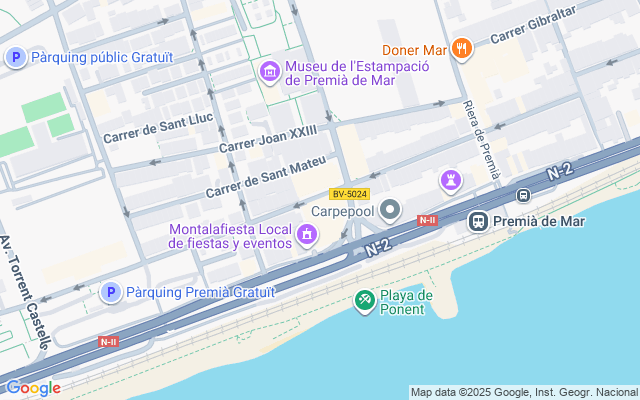Open the Doner Mar restaurant marker
The height and width of the screenshot is (400, 640).
[461, 48]
